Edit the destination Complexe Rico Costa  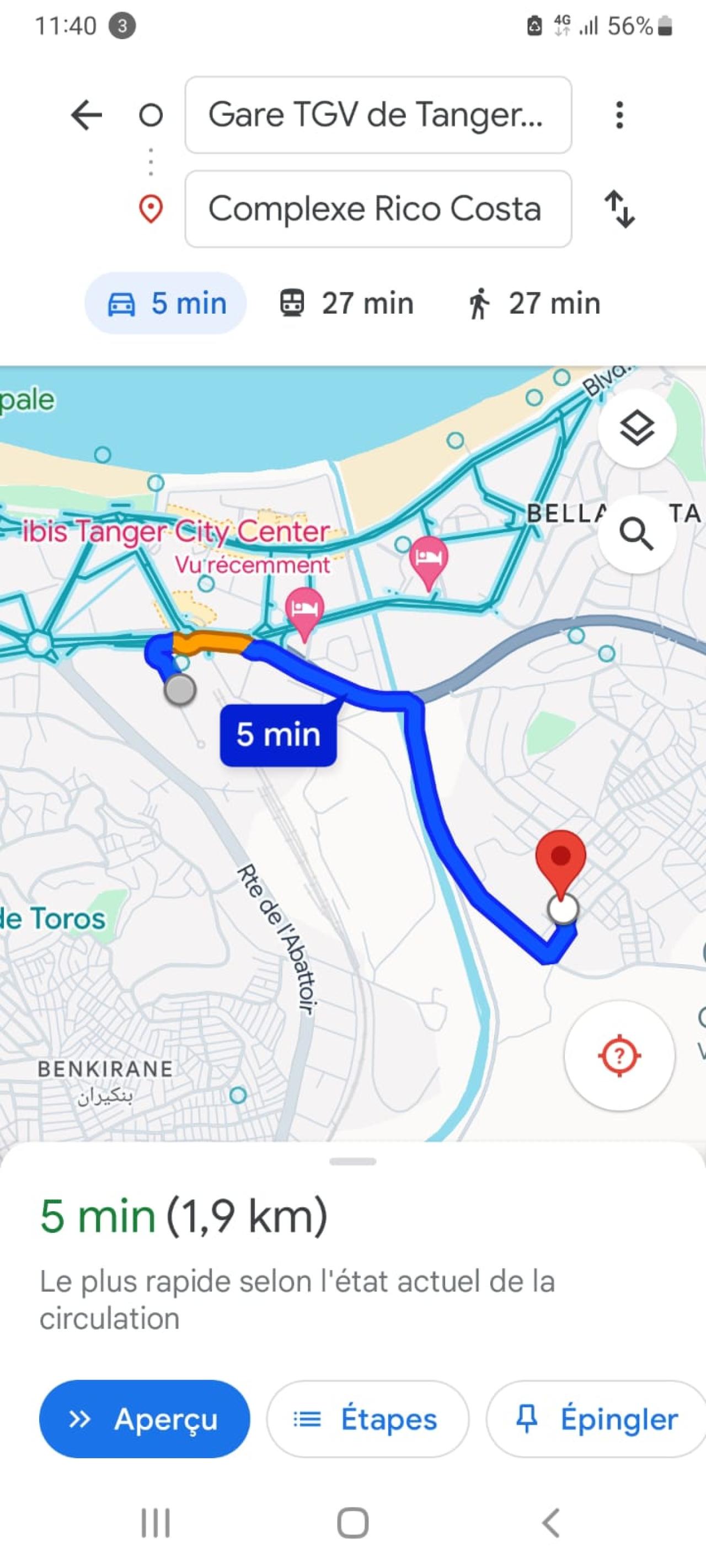378,209
